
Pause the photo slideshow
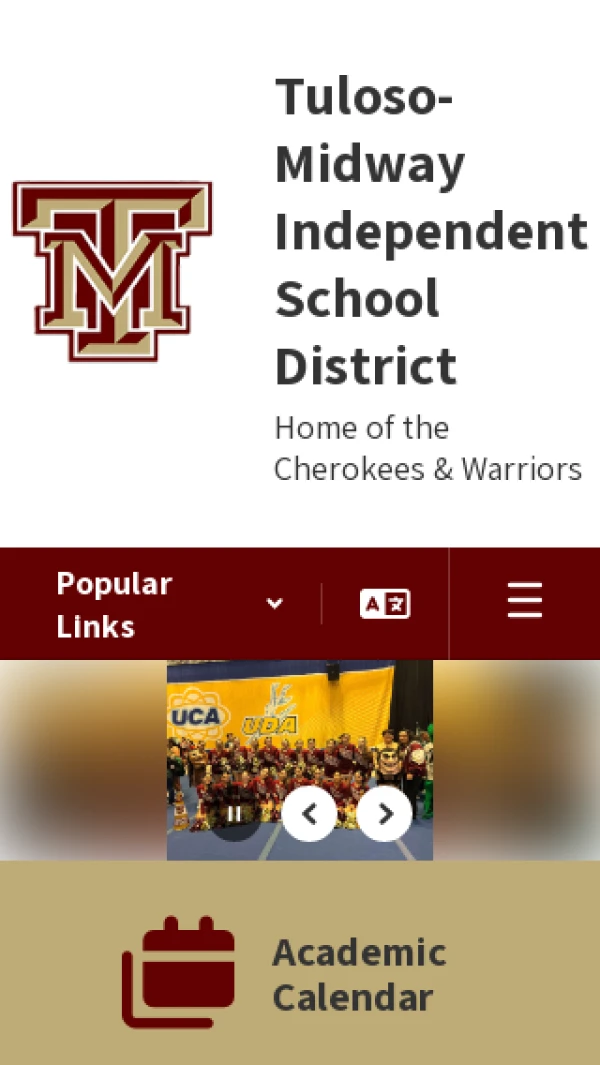point(234,815)
